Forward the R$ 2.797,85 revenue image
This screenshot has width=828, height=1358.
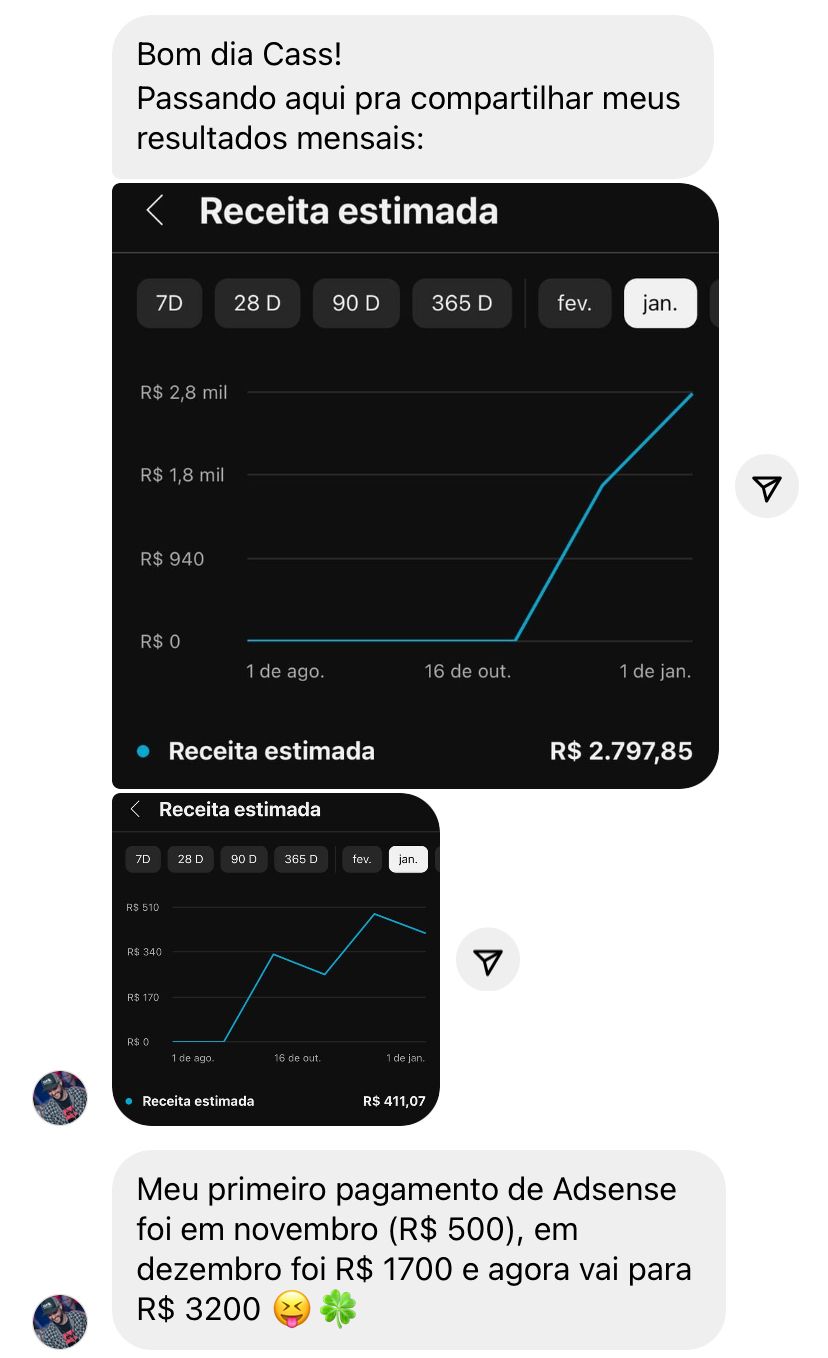click(767, 487)
